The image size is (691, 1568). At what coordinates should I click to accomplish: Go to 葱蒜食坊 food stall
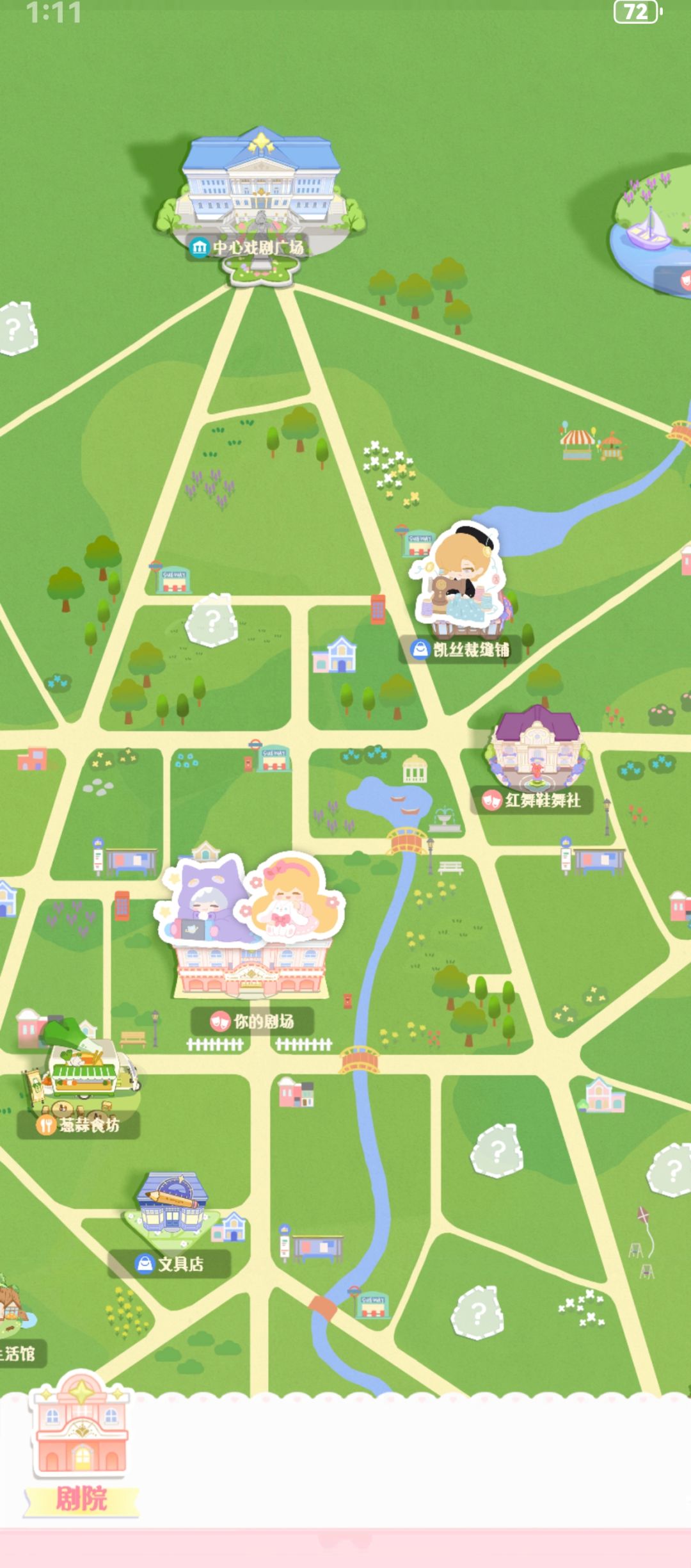point(80,1082)
